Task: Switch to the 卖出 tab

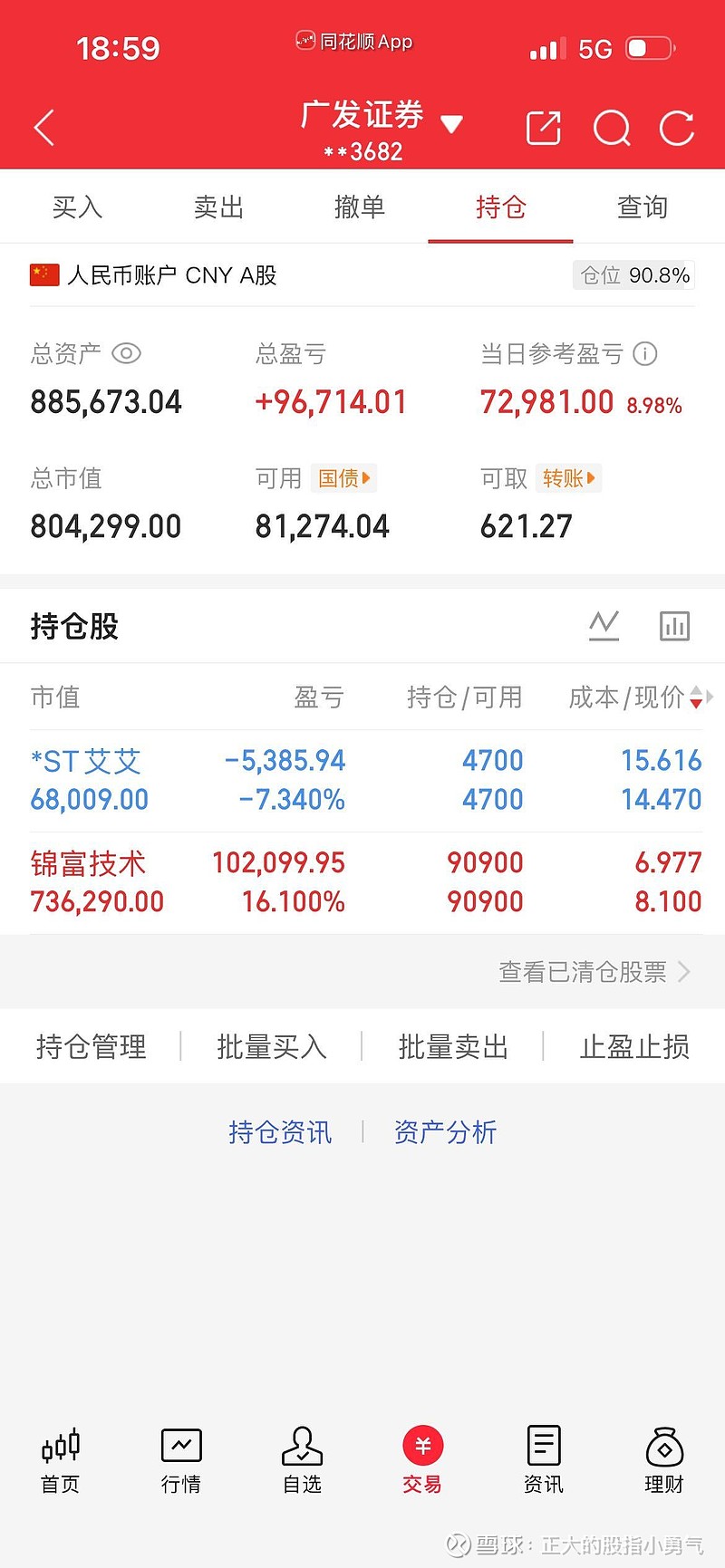Action: 217,207
